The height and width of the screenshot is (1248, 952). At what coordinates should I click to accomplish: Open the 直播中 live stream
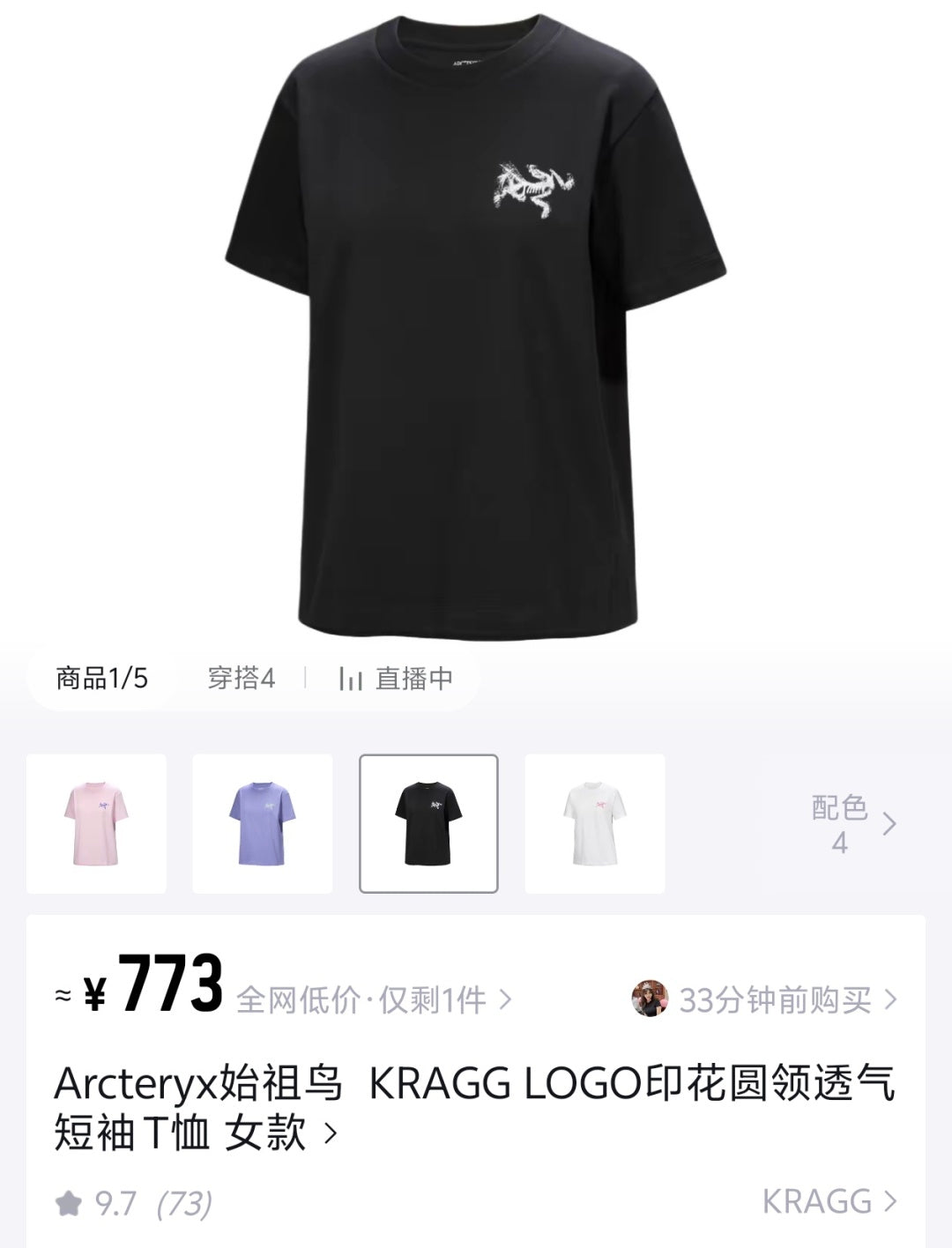click(x=396, y=678)
